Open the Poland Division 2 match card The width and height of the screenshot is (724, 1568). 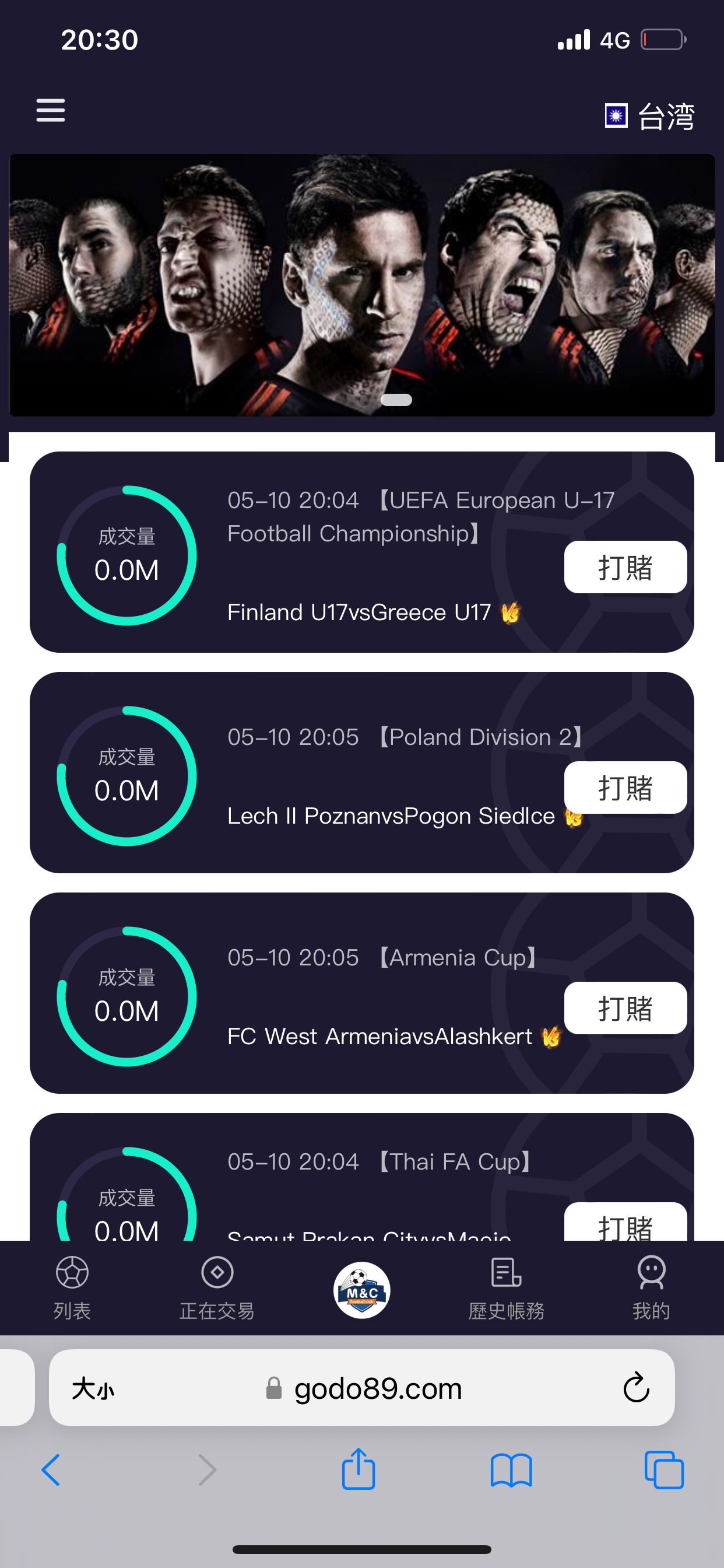tap(362, 772)
